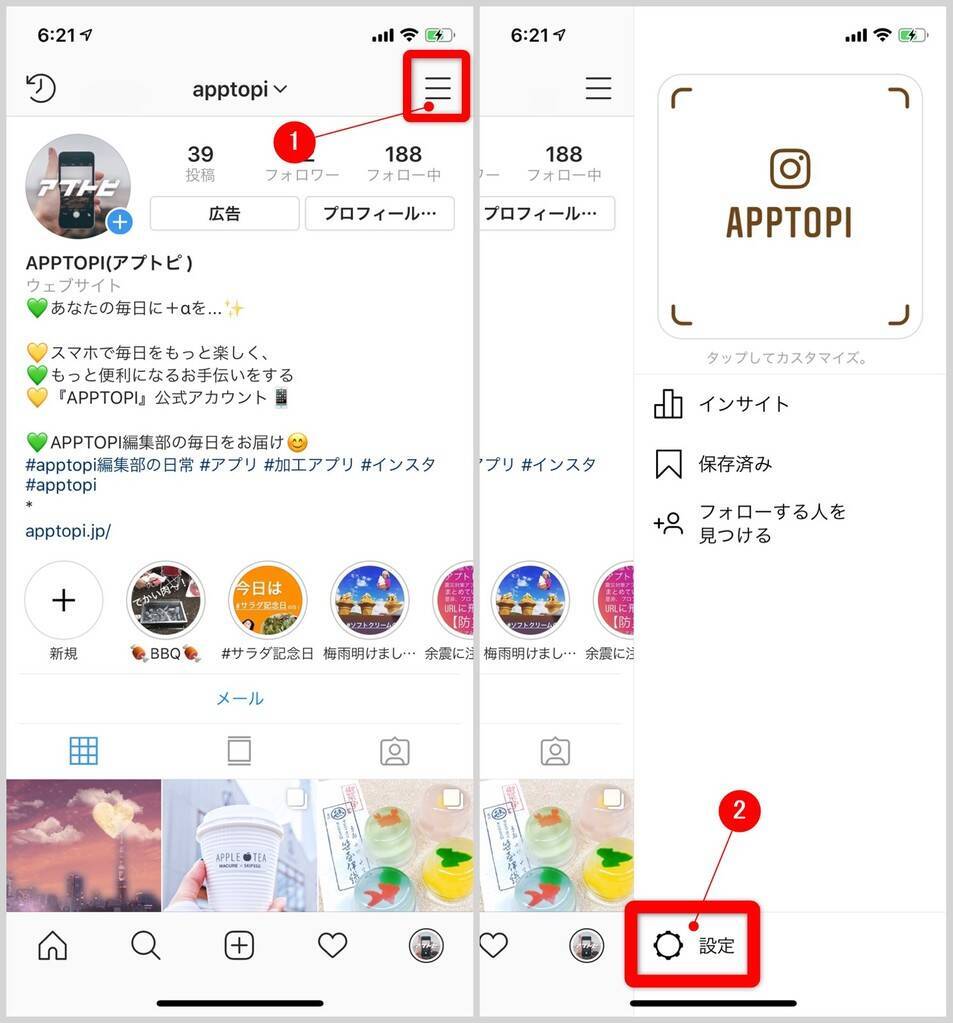Expand the apptopi account switcher
The image size is (953, 1023).
(240, 89)
